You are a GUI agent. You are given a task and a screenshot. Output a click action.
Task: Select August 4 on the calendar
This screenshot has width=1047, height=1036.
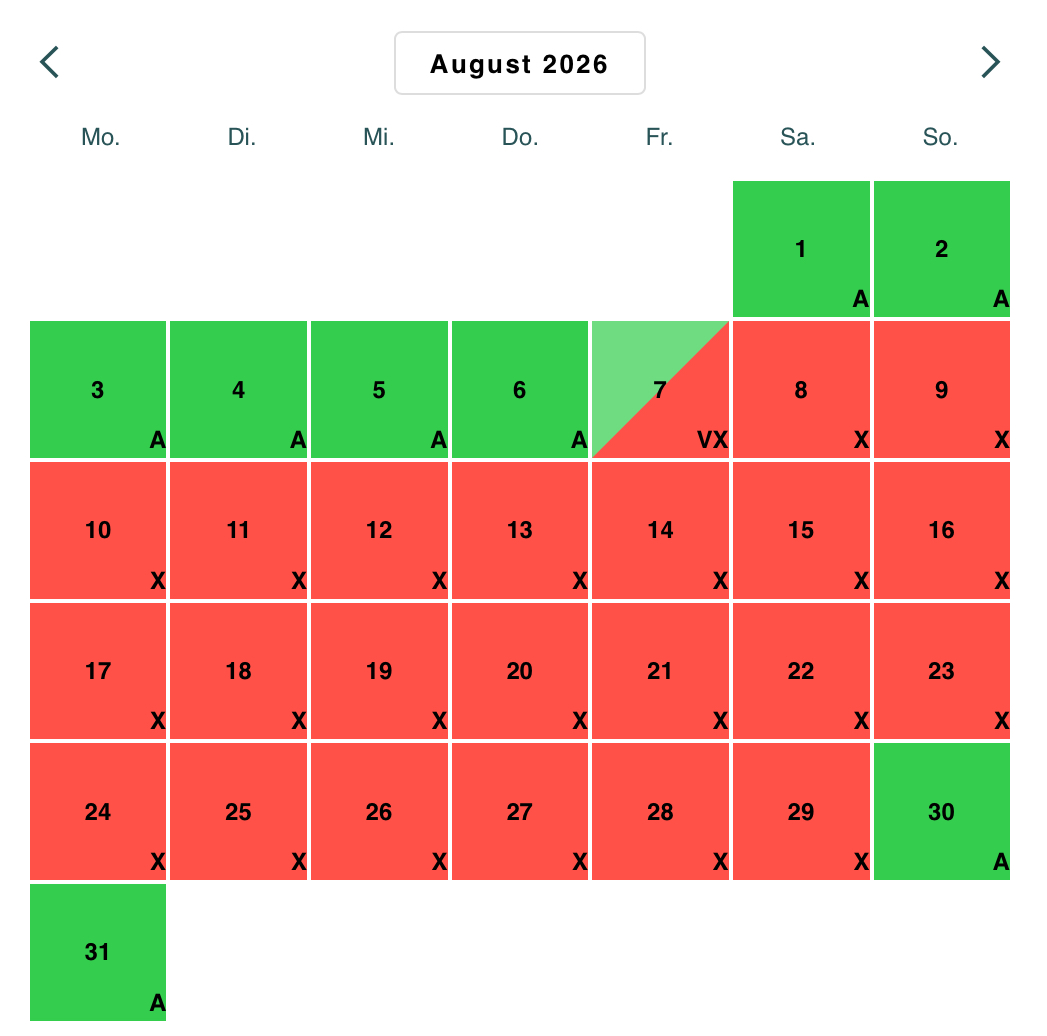[238, 390]
